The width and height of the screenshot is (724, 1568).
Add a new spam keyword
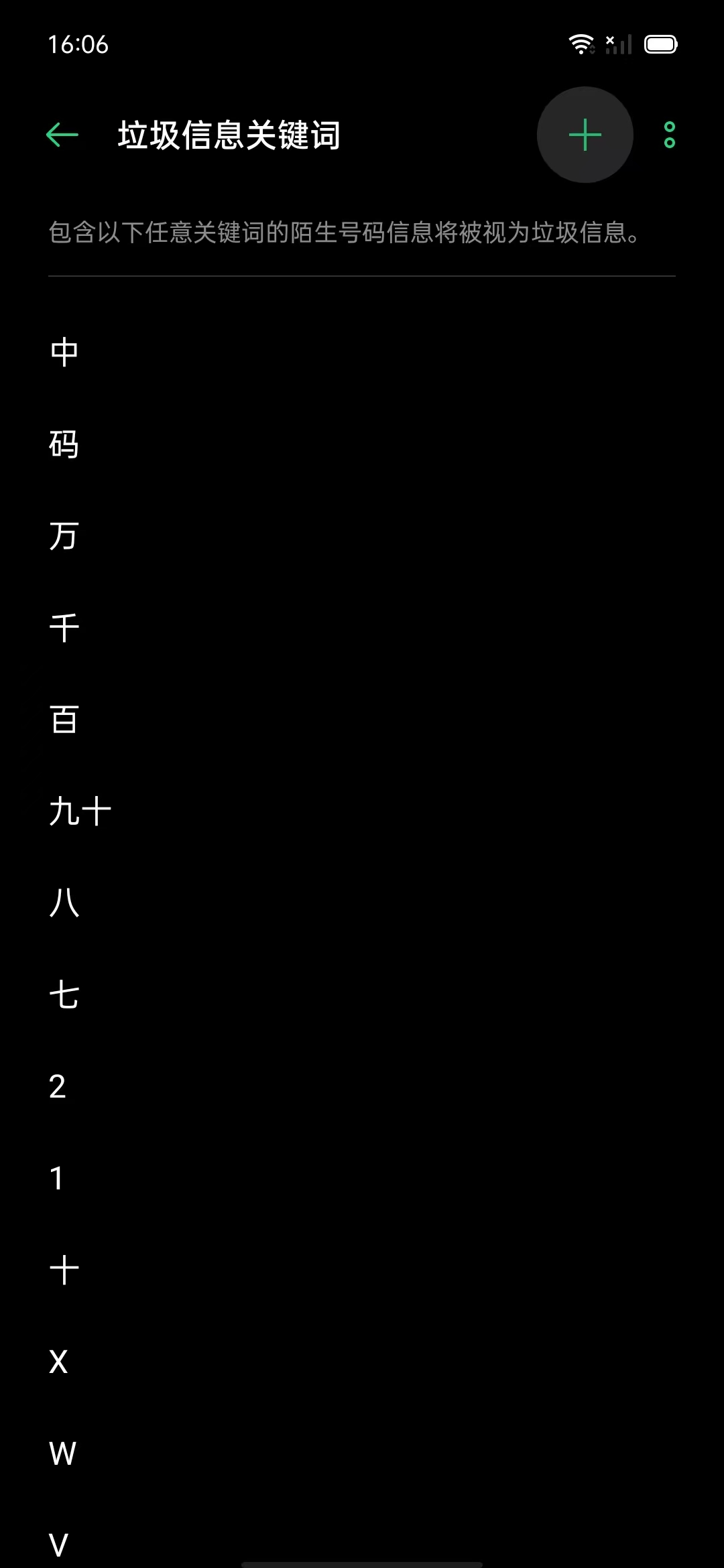point(585,135)
